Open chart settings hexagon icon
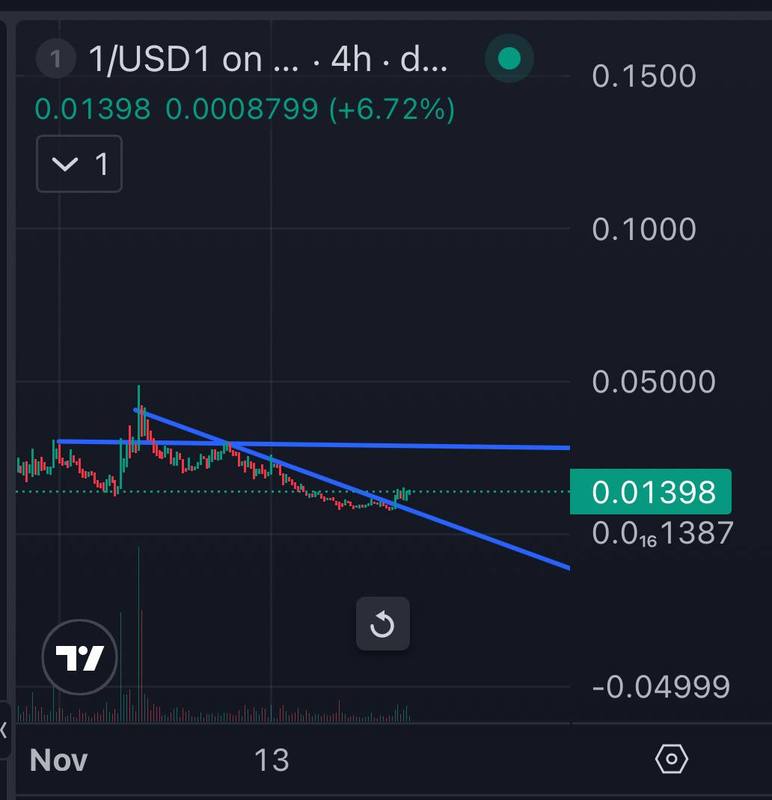 [x=671, y=759]
